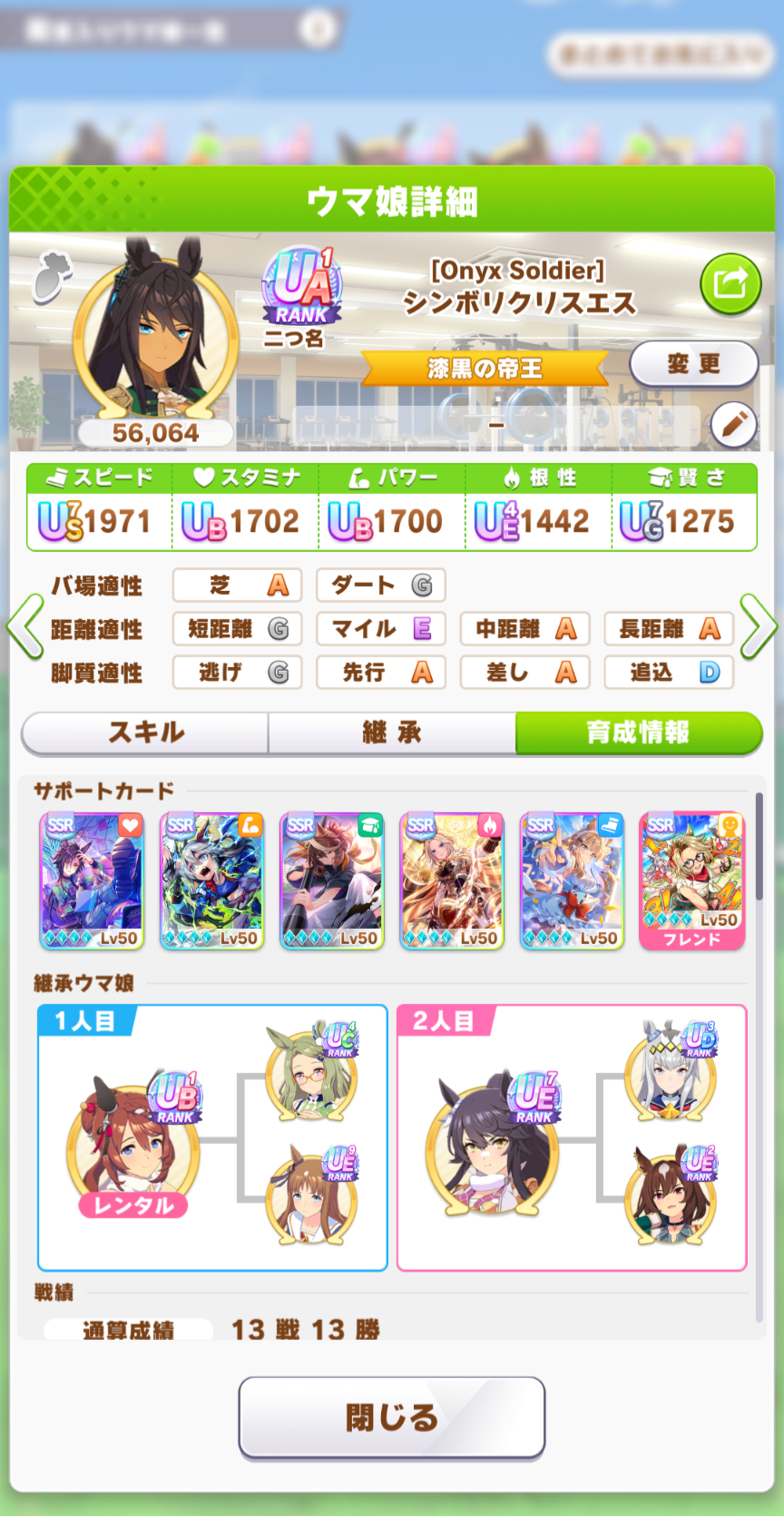Close the dialog with 閉じる button
The image size is (784, 1516).
pyautogui.click(x=392, y=1417)
